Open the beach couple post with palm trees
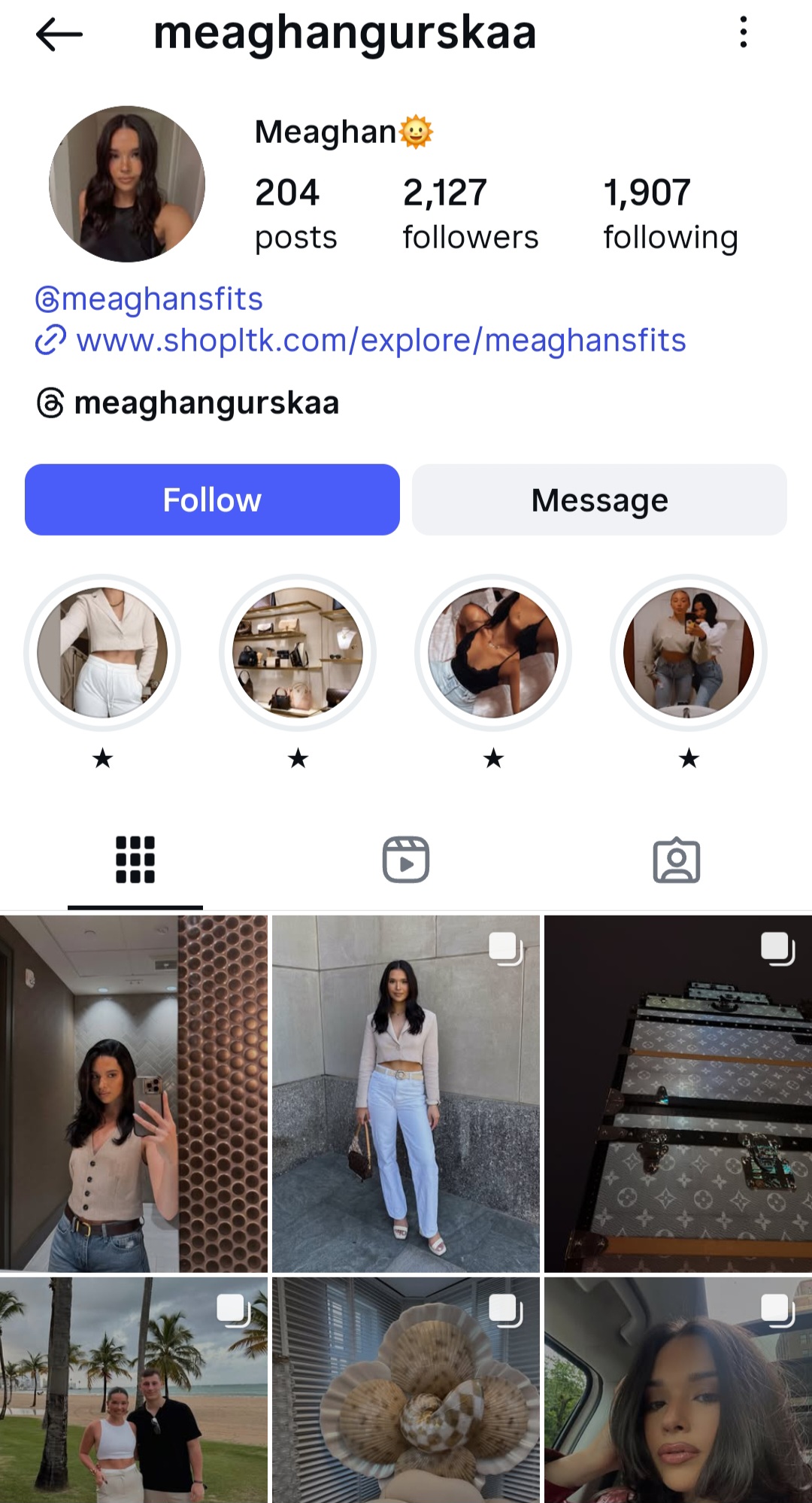The image size is (812, 1503). point(134,1390)
